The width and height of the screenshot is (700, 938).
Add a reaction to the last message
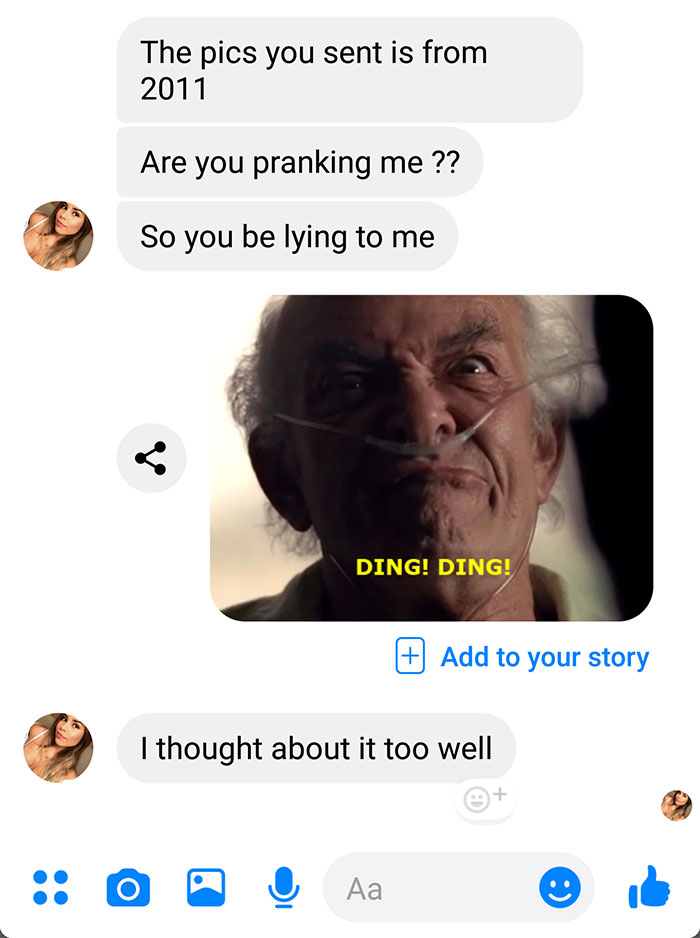[x=485, y=799]
